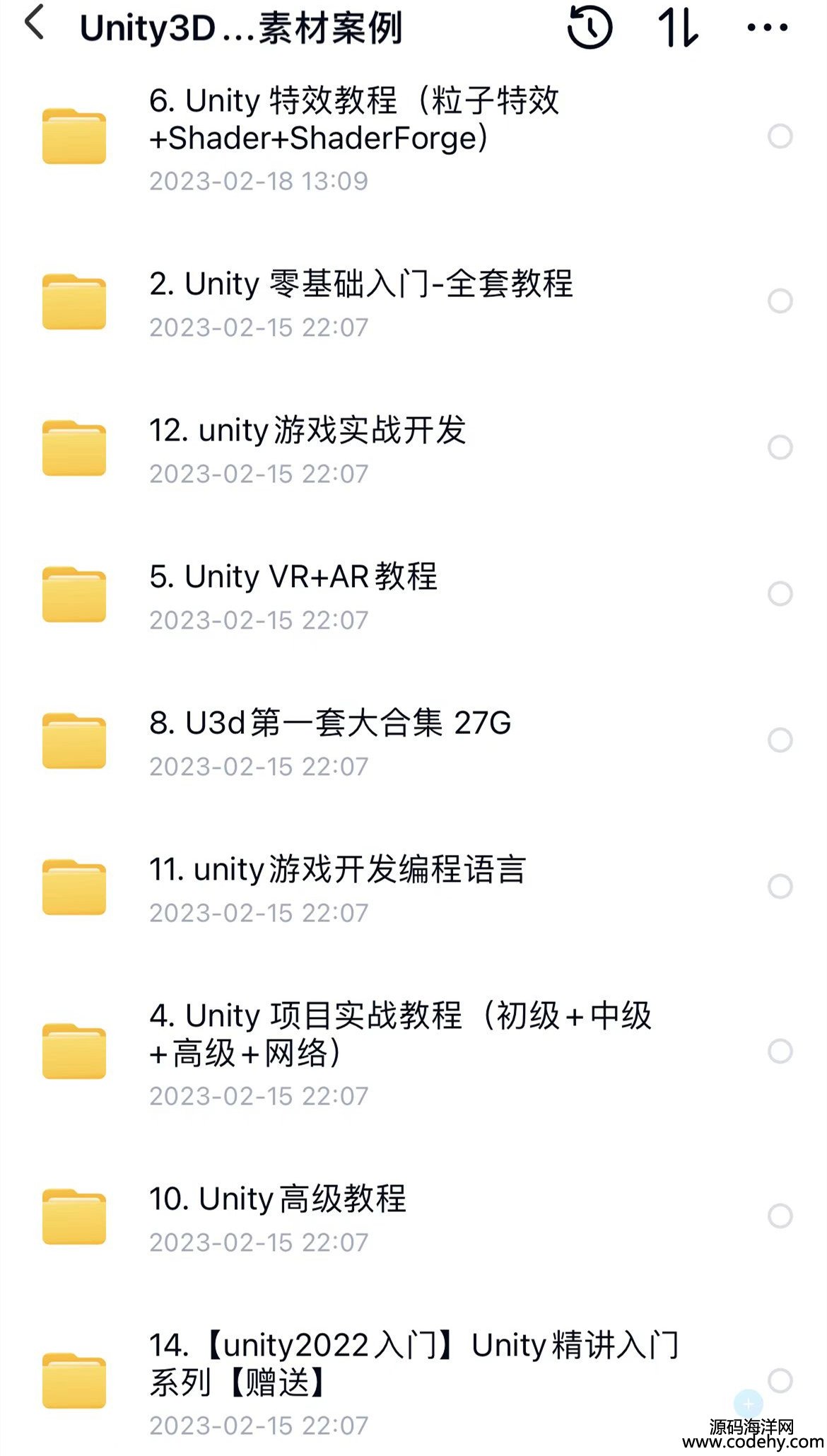This screenshot has width=827, height=1456.
Task: Select the circle for 6. Unity 特效教程
Action: [x=780, y=136]
